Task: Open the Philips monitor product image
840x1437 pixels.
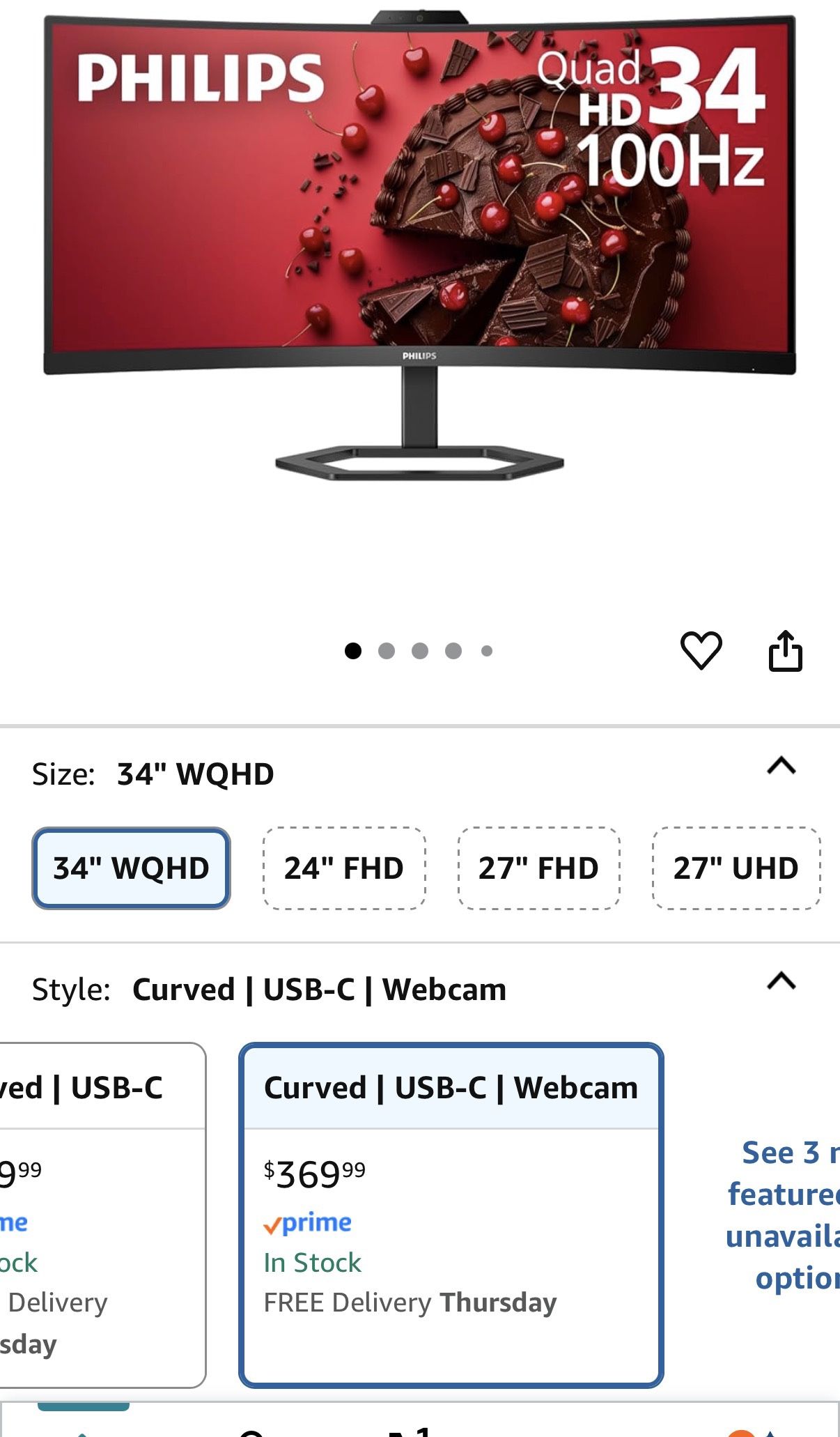Action: click(x=420, y=244)
